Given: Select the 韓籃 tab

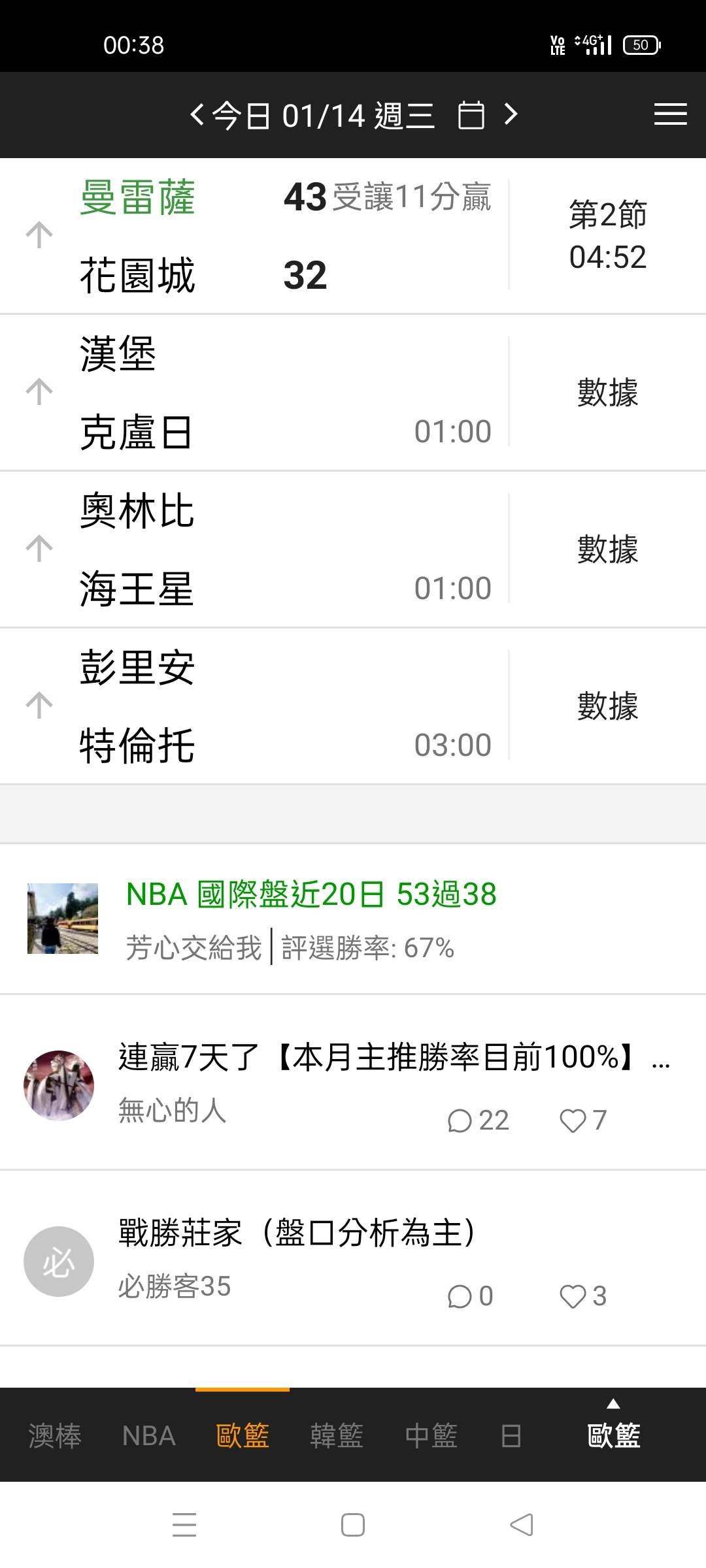Looking at the screenshot, I should tap(337, 1436).
